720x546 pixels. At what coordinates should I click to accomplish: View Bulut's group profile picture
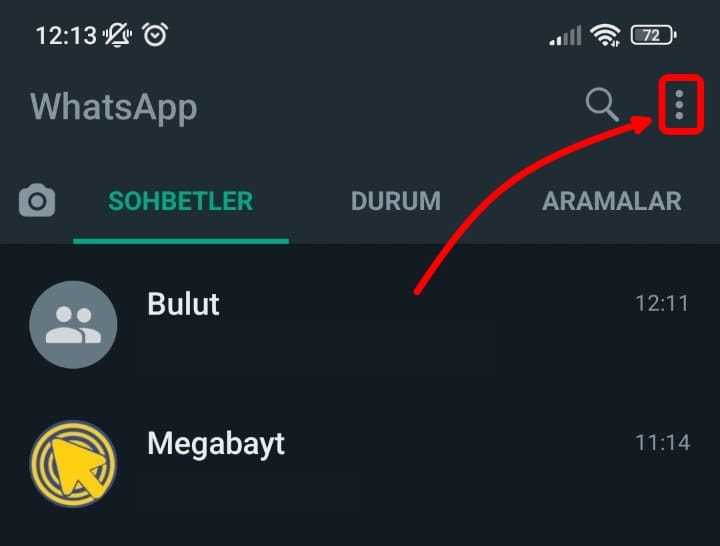pyautogui.click(x=73, y=324)
